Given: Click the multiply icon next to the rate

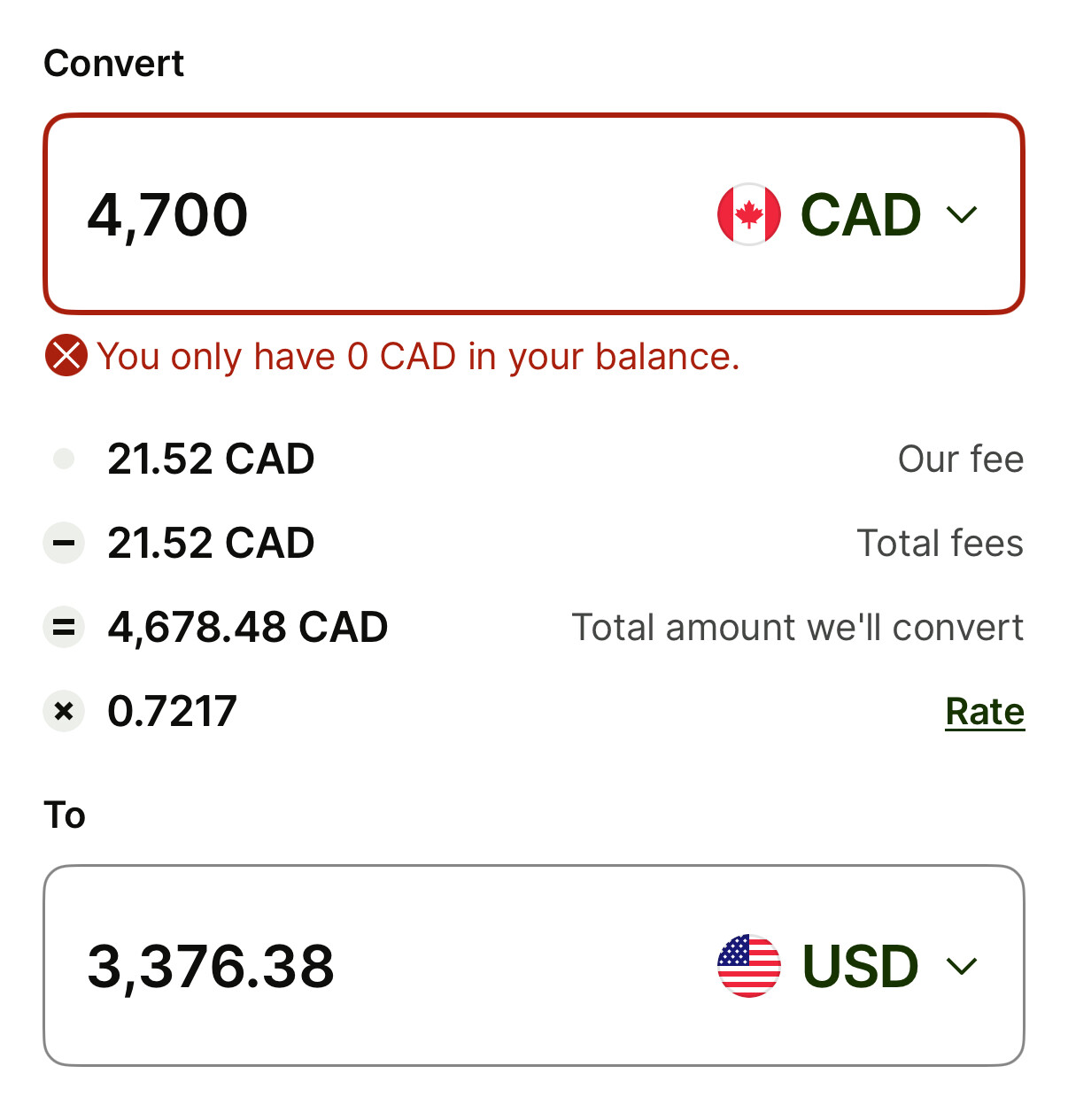Looking at the screenshot, I should [63, 711].
